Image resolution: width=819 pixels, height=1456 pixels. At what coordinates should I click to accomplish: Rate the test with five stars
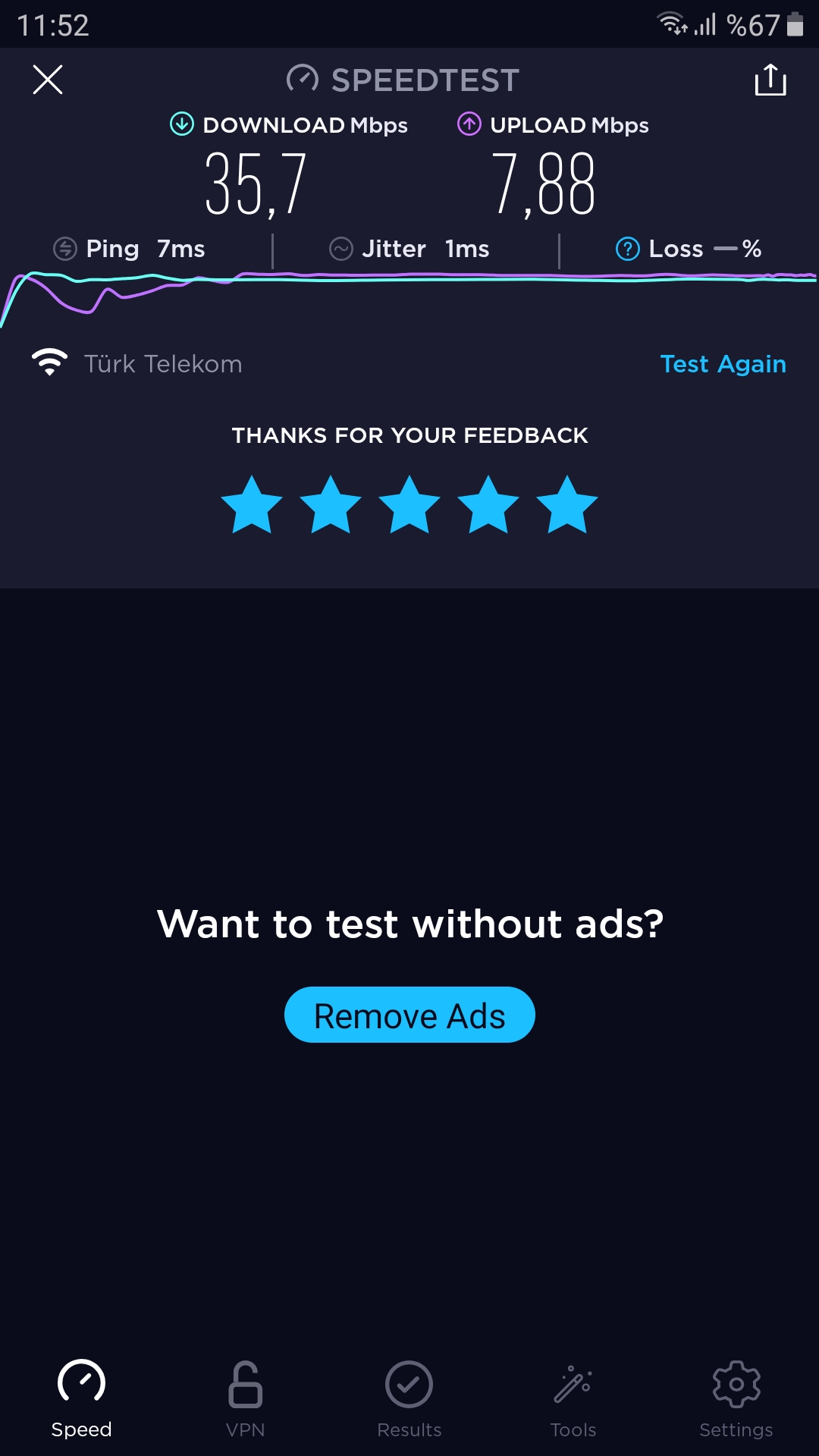[566, 505]
